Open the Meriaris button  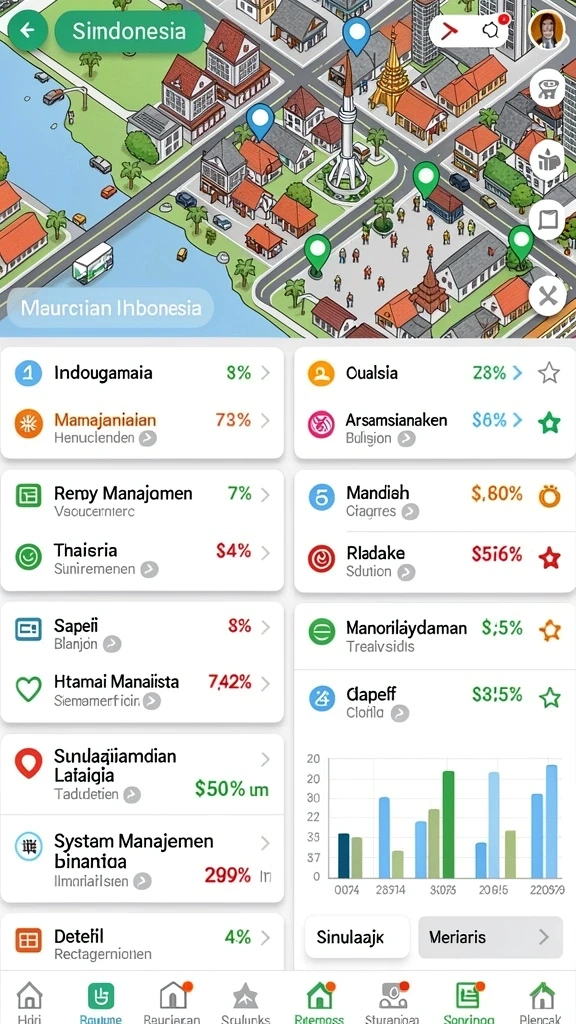click(x=490, y=937)
